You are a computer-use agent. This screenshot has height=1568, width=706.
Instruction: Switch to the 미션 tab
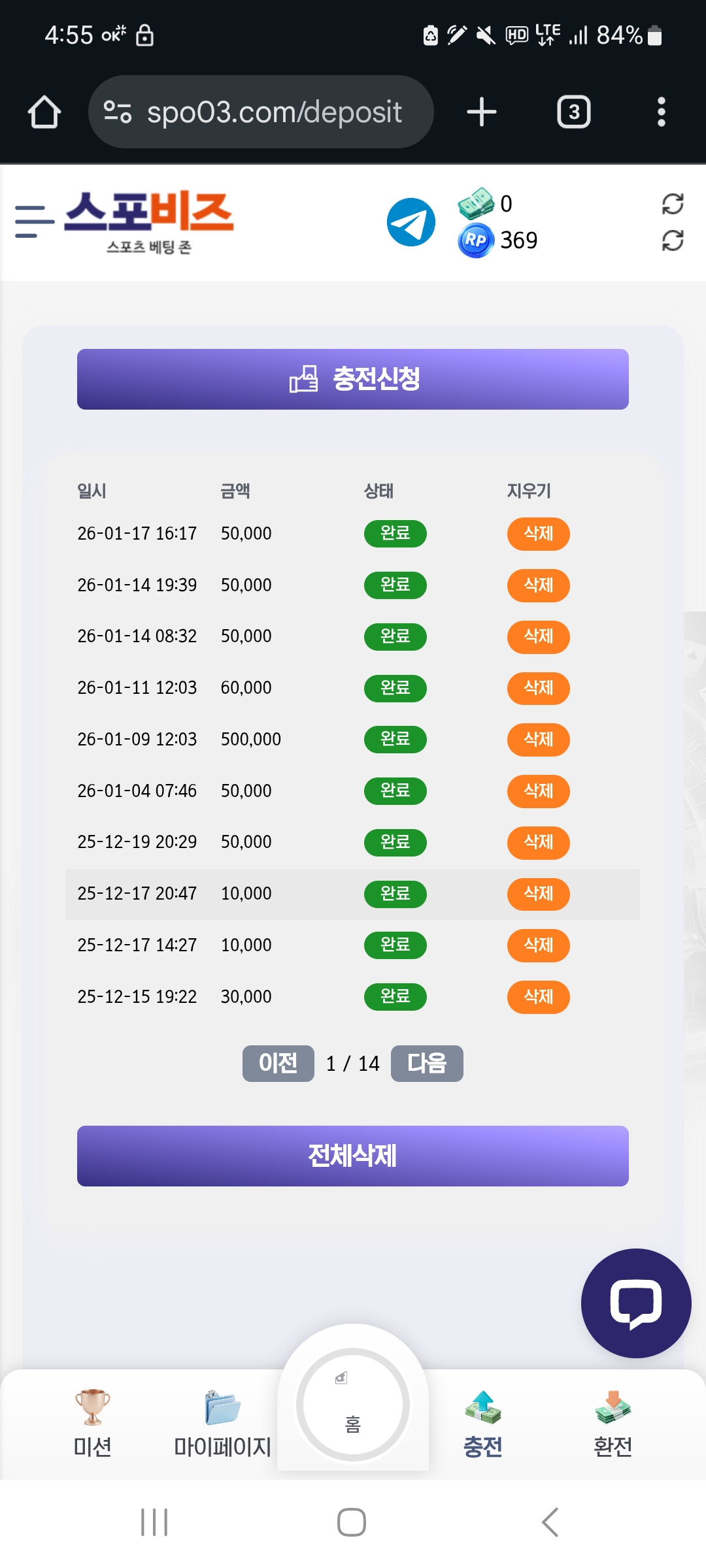(x=92, y=1424)
